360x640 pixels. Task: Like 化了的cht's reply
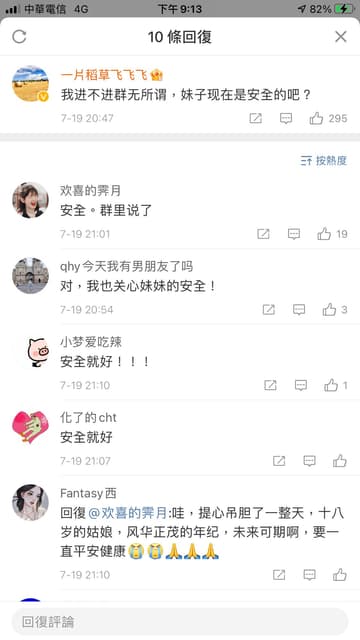point(340,461)
